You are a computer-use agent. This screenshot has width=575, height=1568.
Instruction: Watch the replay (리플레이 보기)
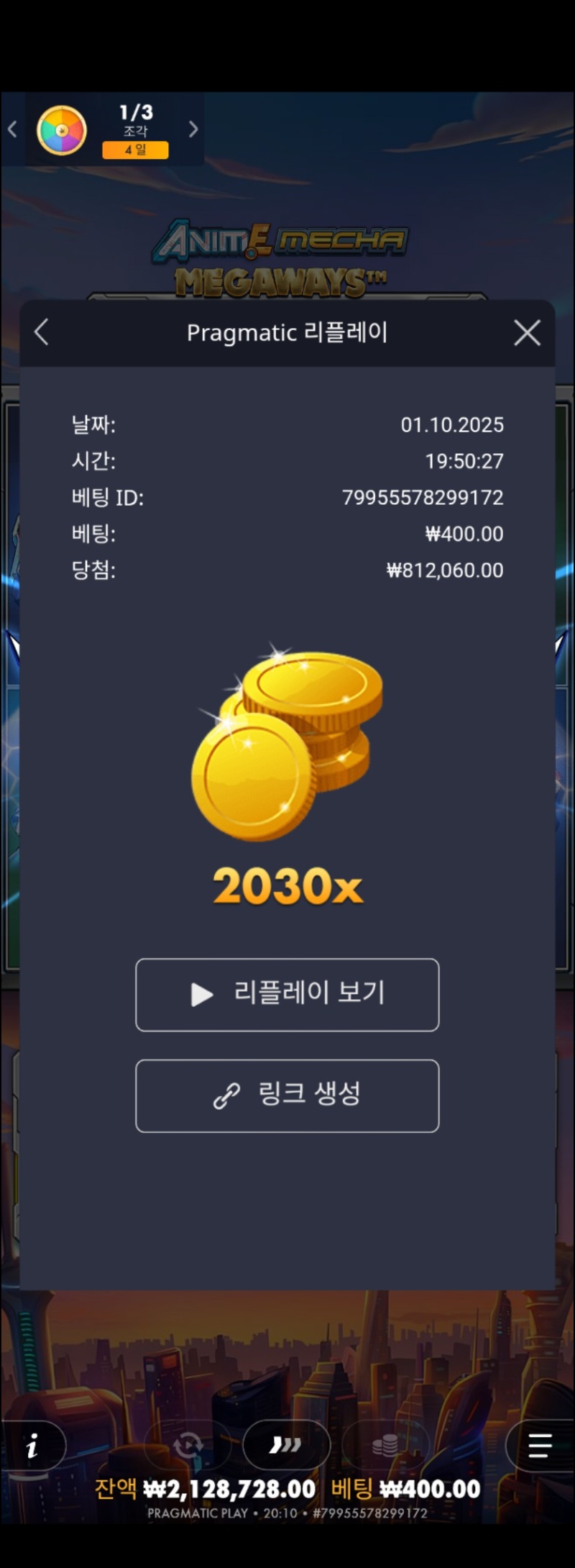pyautogui.click(x=287, y=994)
